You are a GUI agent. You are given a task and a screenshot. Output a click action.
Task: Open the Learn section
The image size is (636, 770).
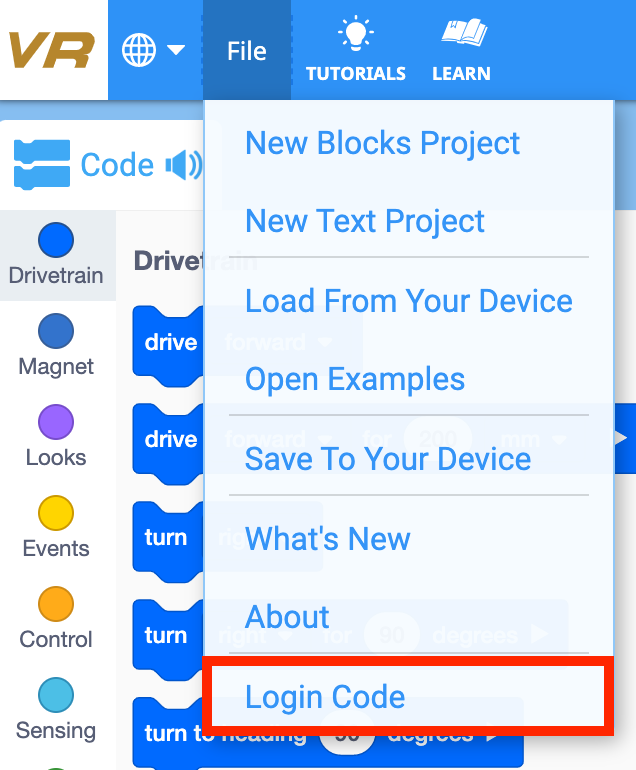[461, 50]
